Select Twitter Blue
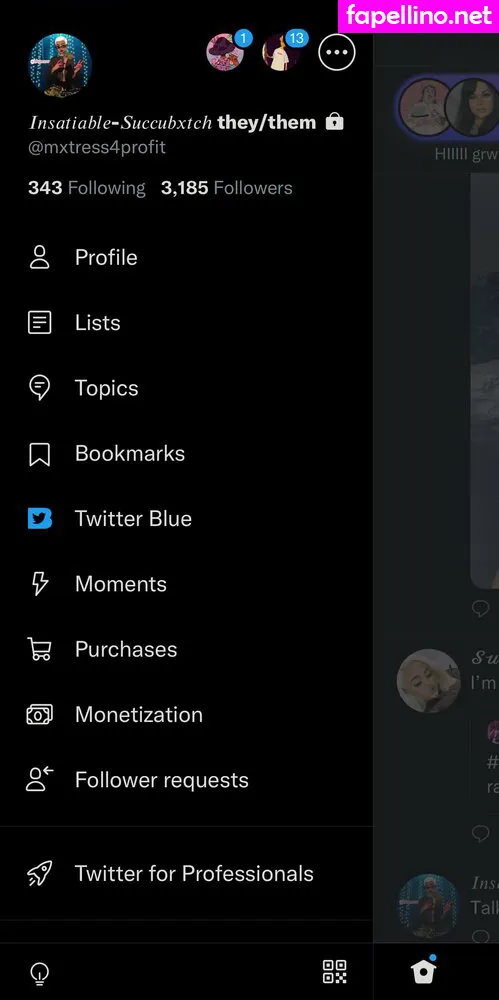 pos(186,518)
